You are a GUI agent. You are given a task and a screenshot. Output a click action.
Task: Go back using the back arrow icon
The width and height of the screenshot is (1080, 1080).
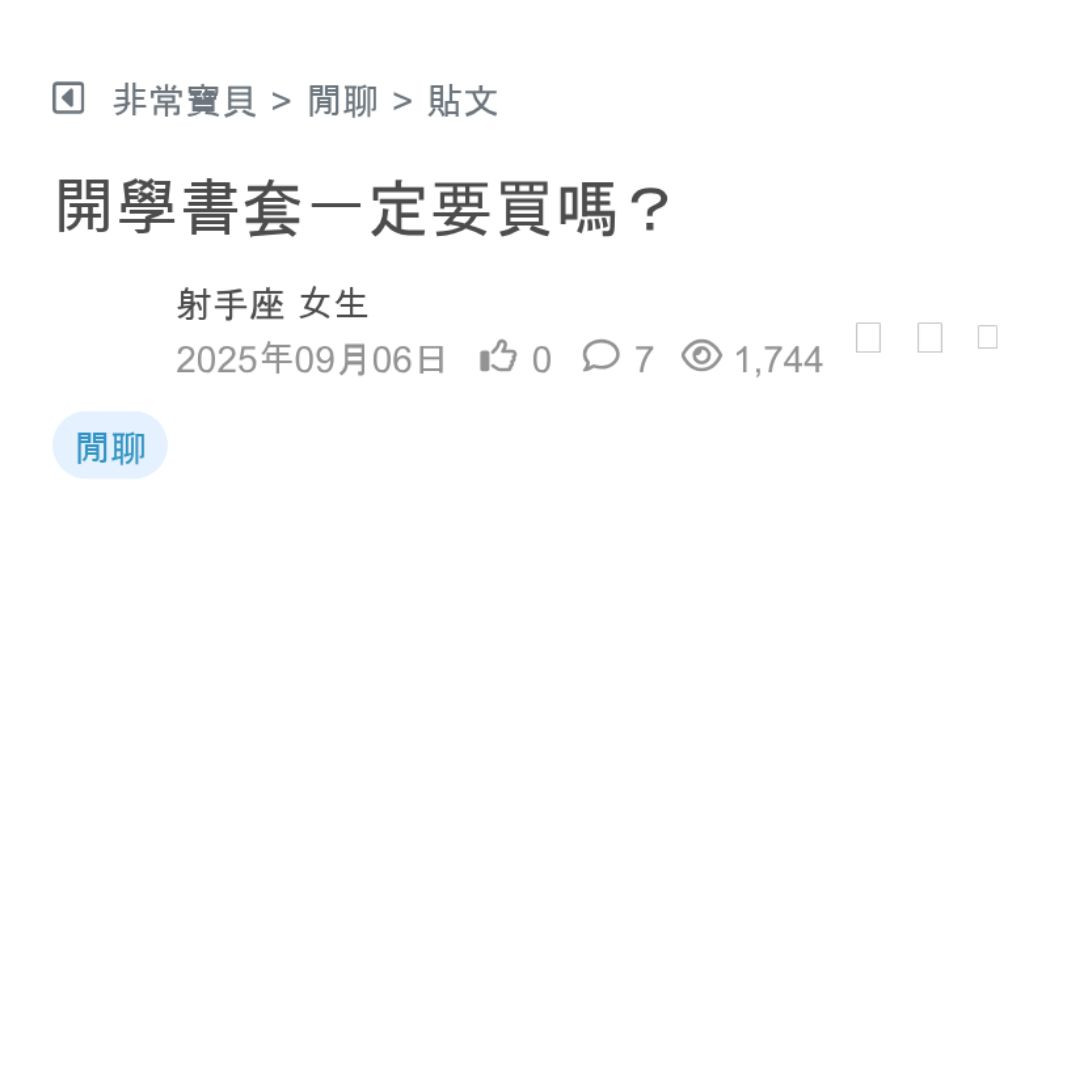(68, 99)
